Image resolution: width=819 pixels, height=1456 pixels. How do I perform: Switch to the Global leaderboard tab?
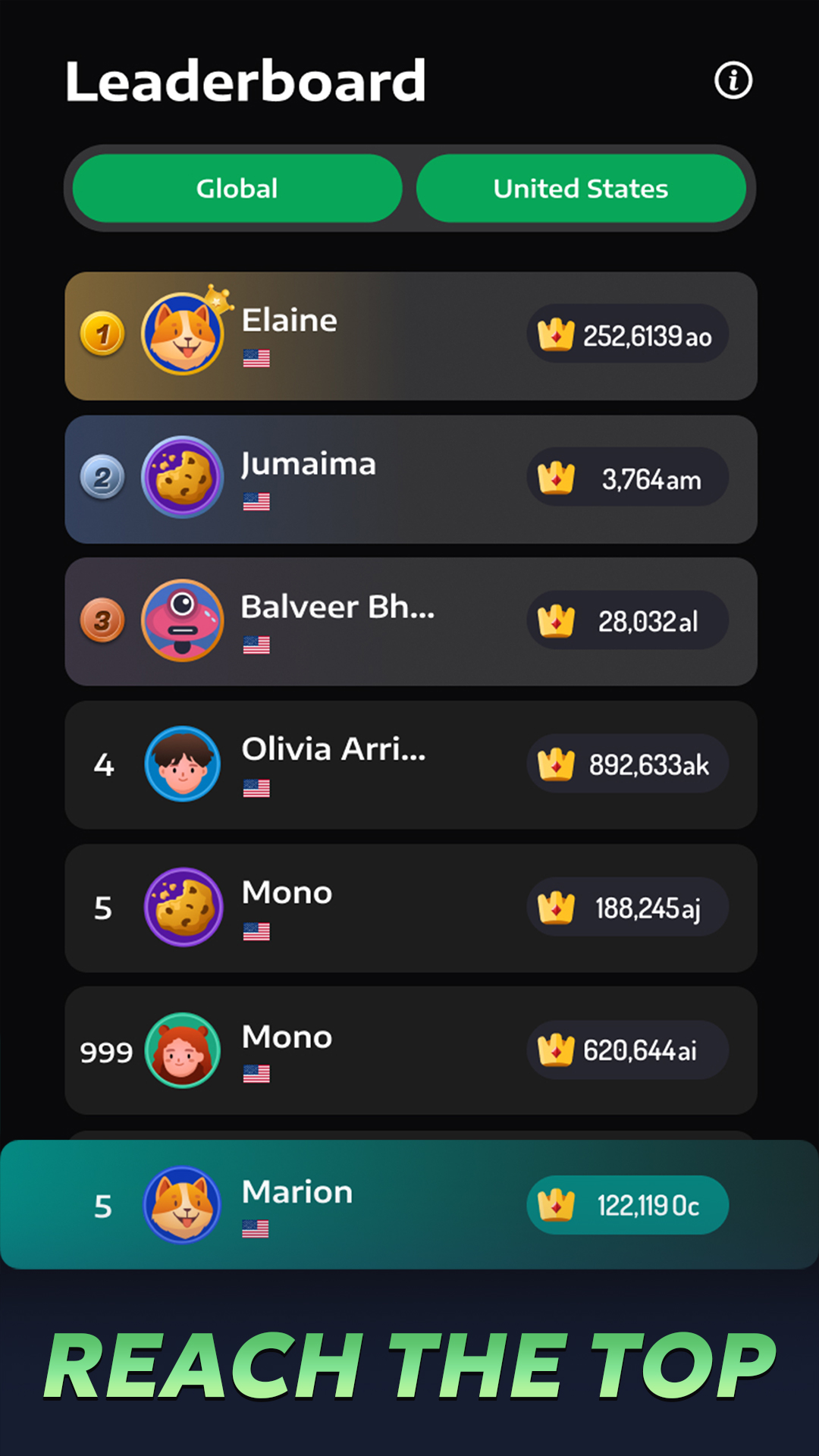237,189
